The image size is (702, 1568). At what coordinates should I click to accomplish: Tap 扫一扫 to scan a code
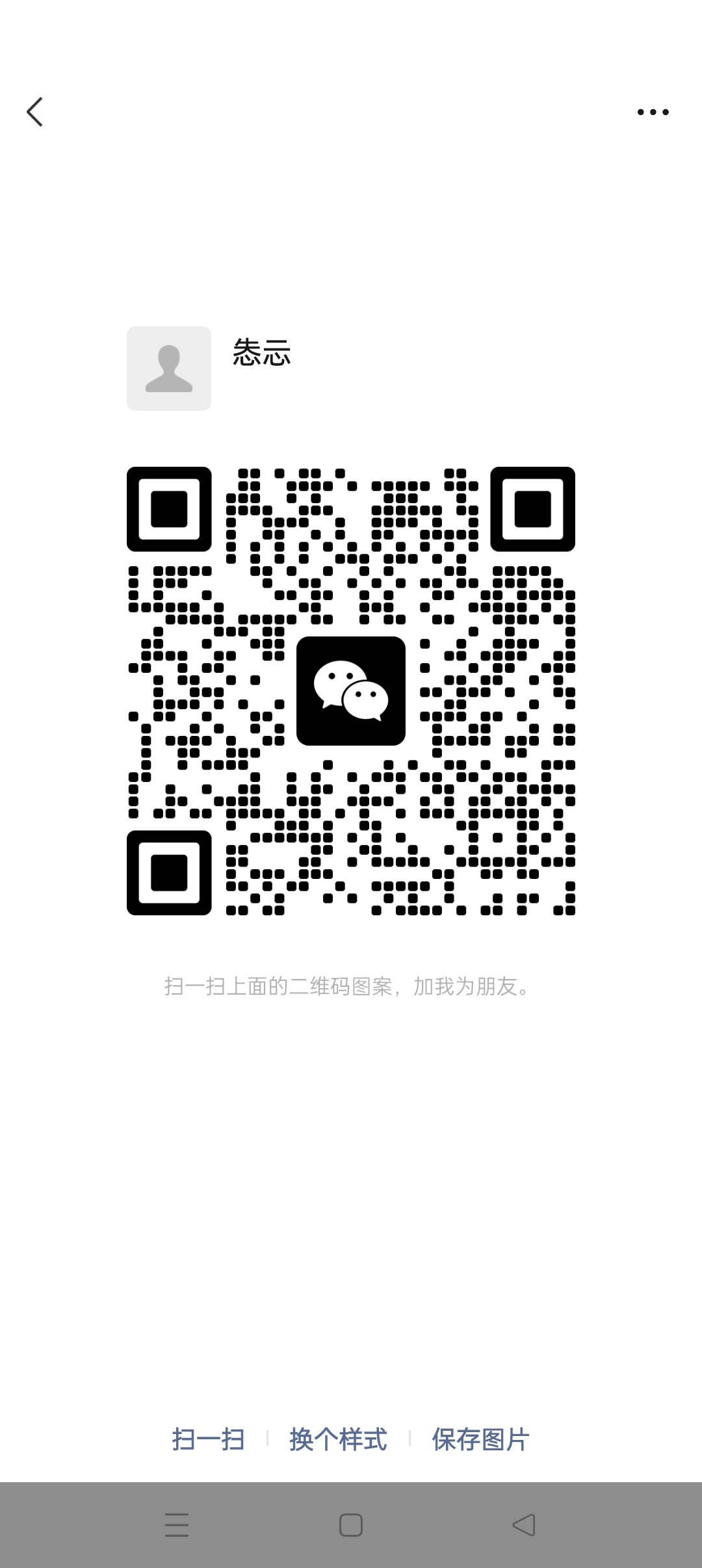pos(208,1439)
